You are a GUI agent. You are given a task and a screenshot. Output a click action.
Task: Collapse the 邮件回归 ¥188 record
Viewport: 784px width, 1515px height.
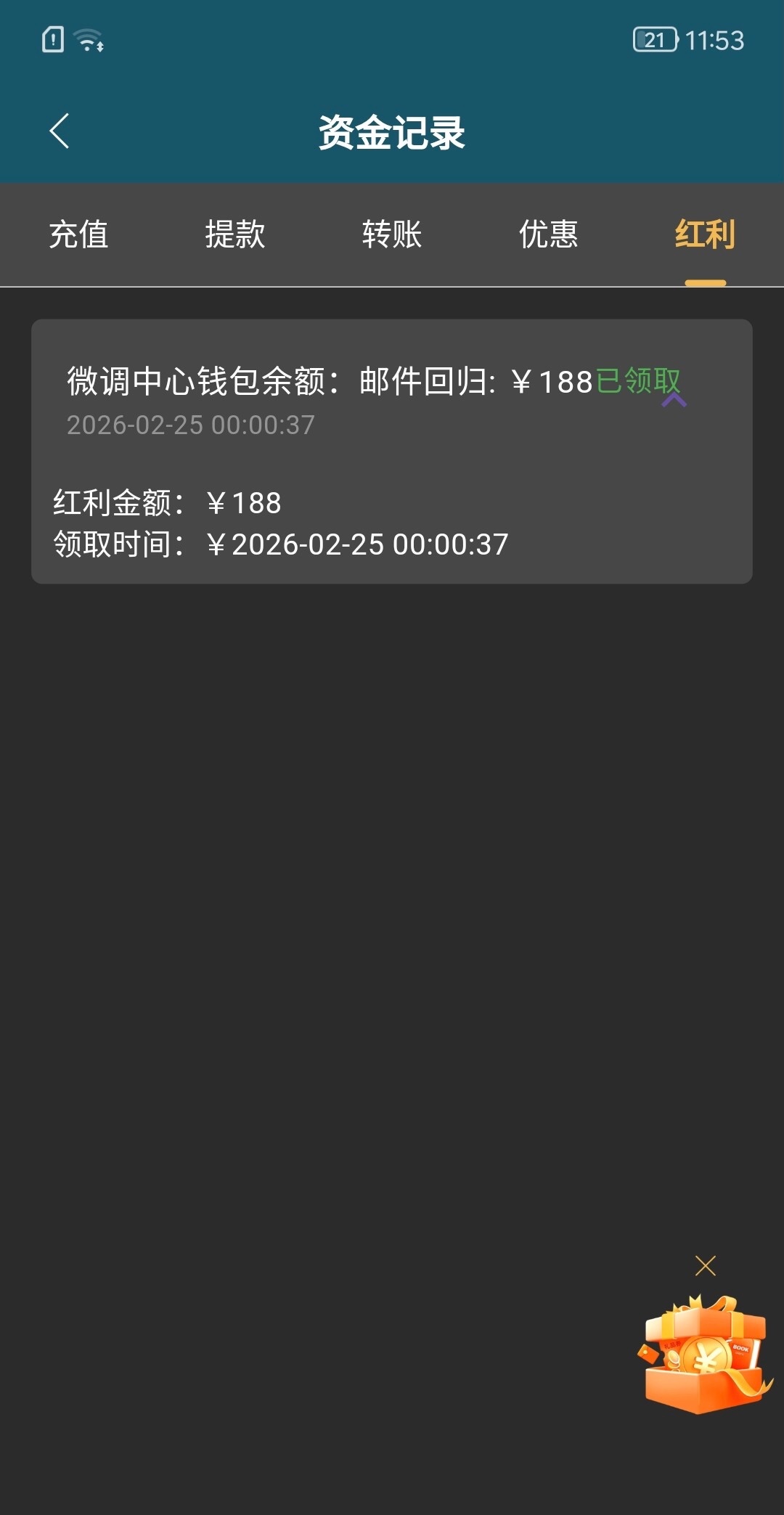click(x=674, y=400)
